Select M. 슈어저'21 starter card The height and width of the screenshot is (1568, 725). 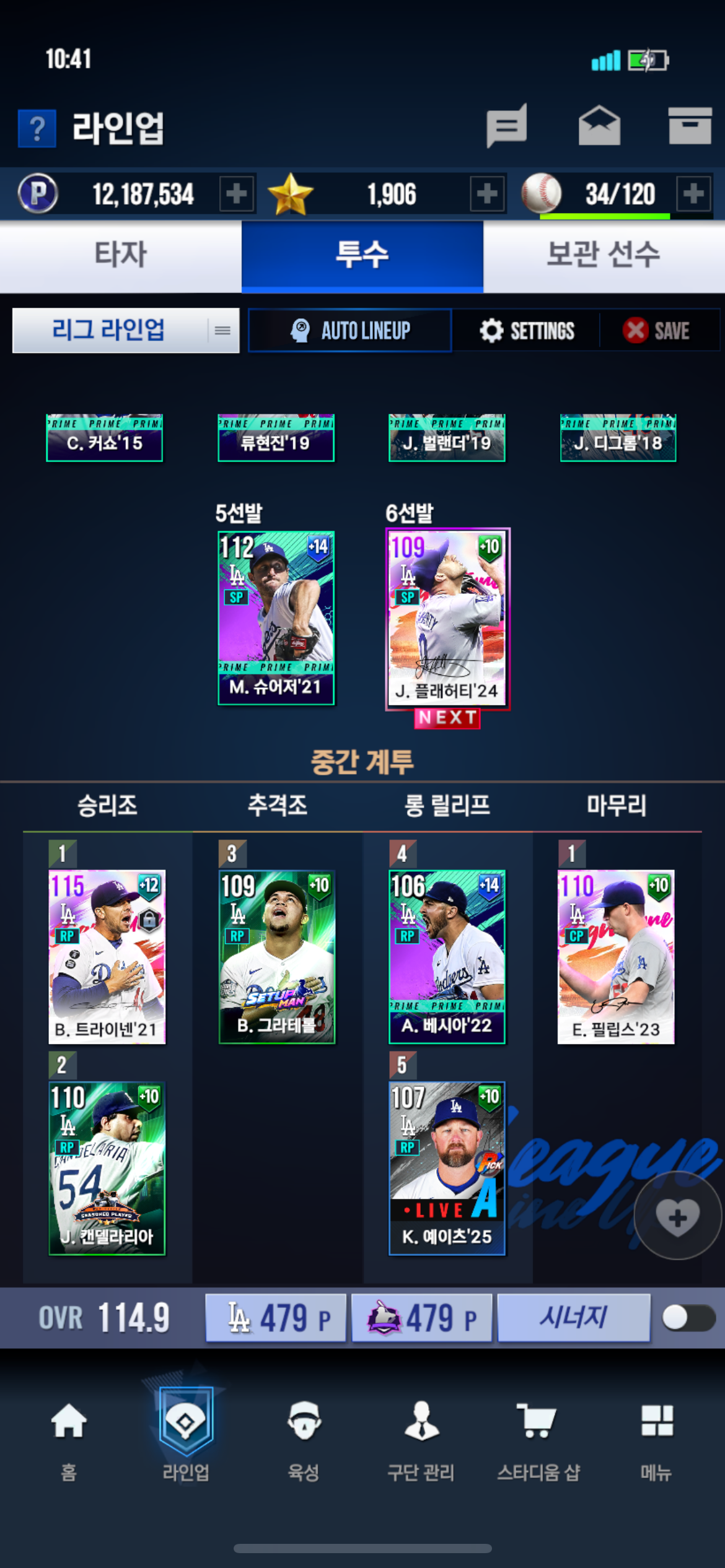[276, 618]
